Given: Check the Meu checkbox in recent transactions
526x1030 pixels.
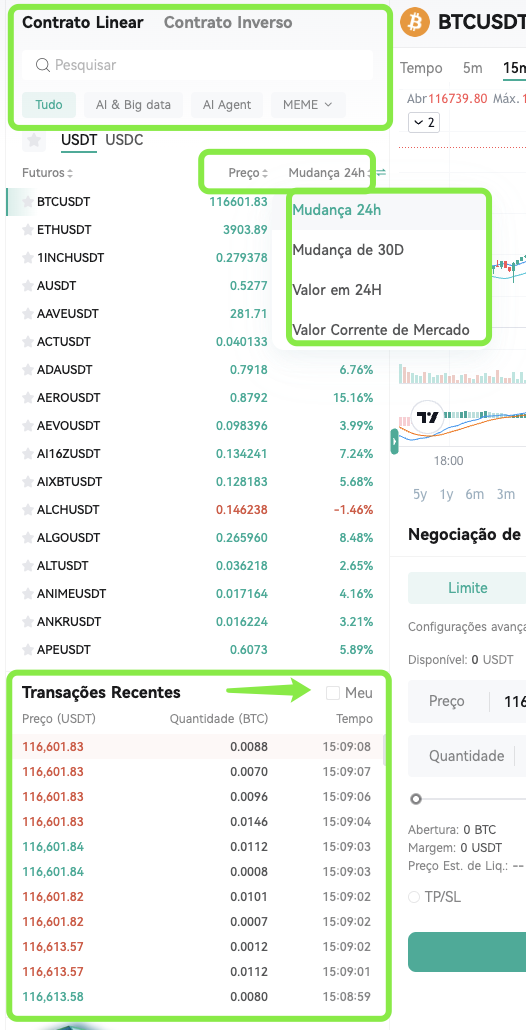Looking at the screenshot, I should click(x=333, y=692).
